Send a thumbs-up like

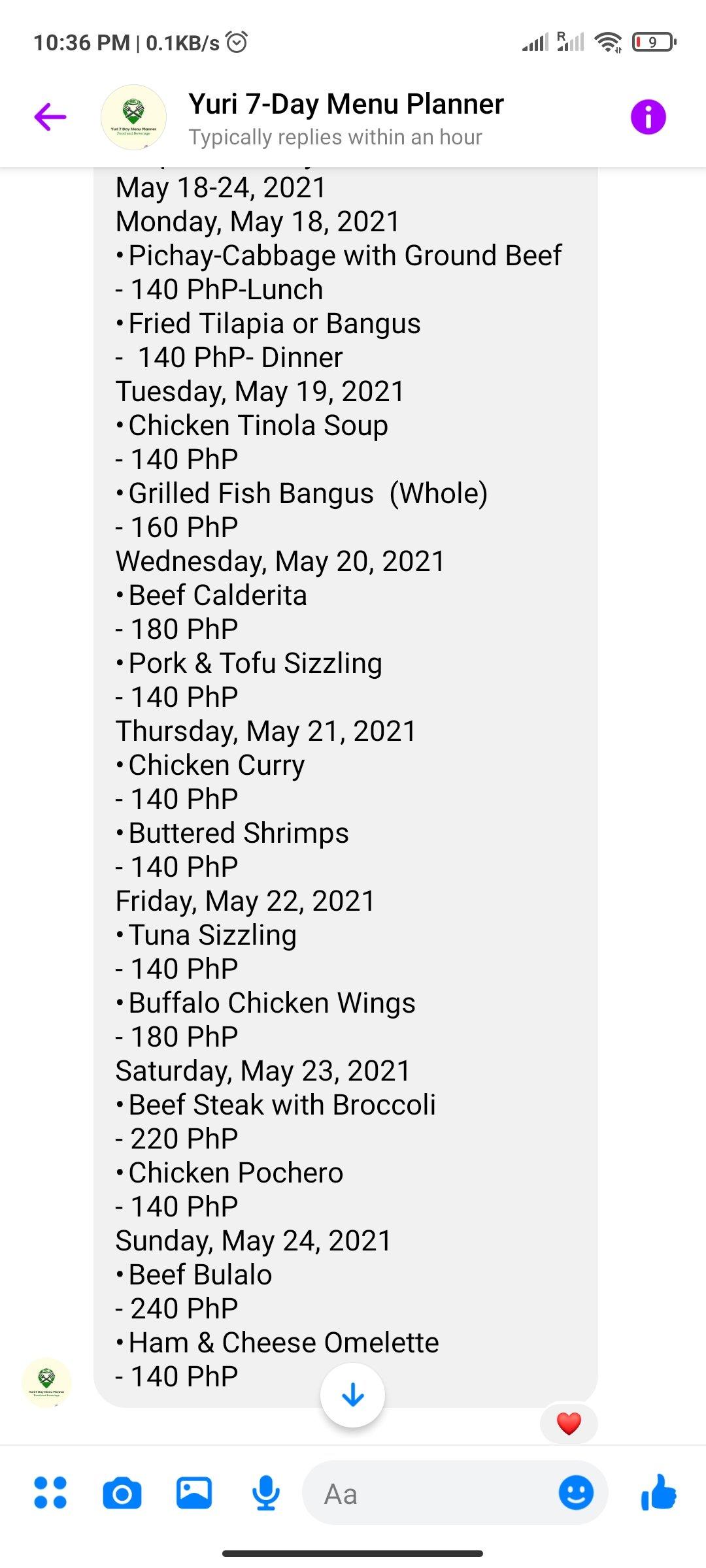pyautogui.click(x=658, y=1493)
